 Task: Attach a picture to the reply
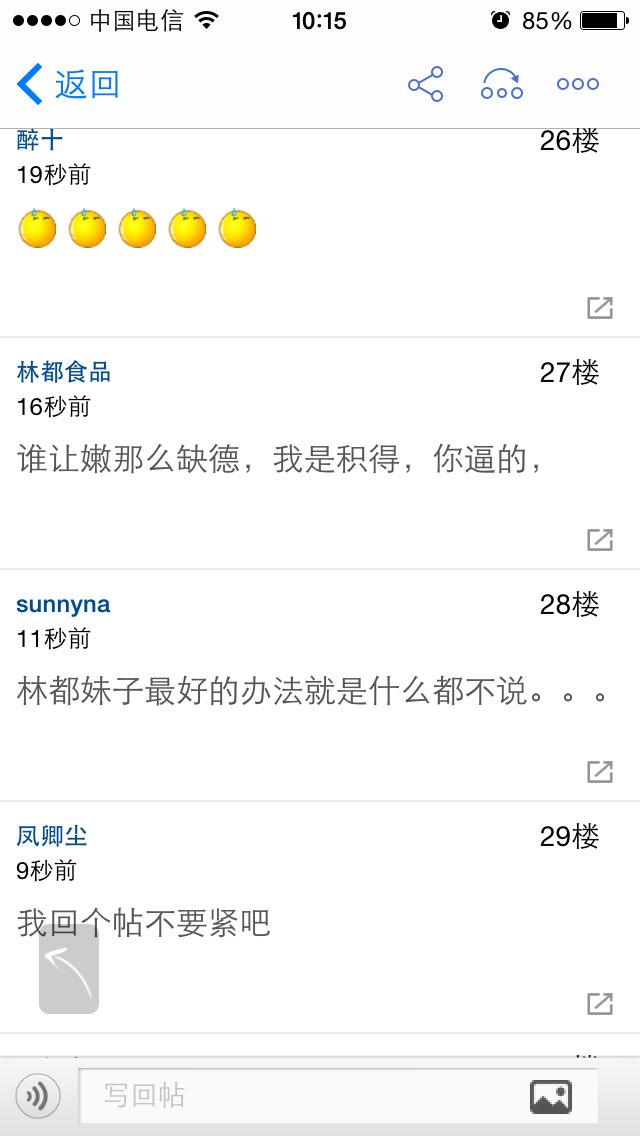[551, 1096]
